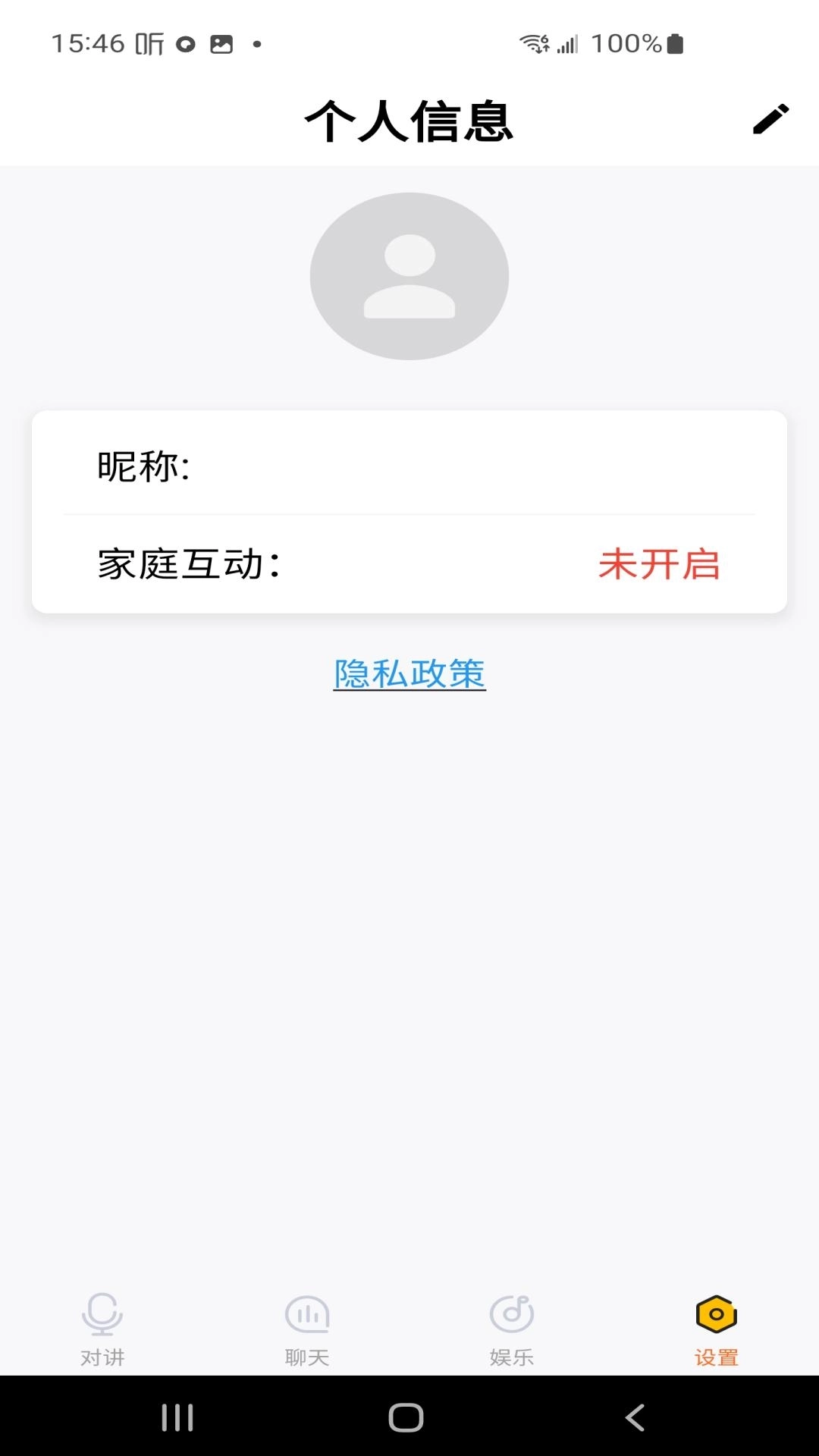Switch to the 对讲 tab
Screen dimensions: 819x1456
pos(102,1357)
